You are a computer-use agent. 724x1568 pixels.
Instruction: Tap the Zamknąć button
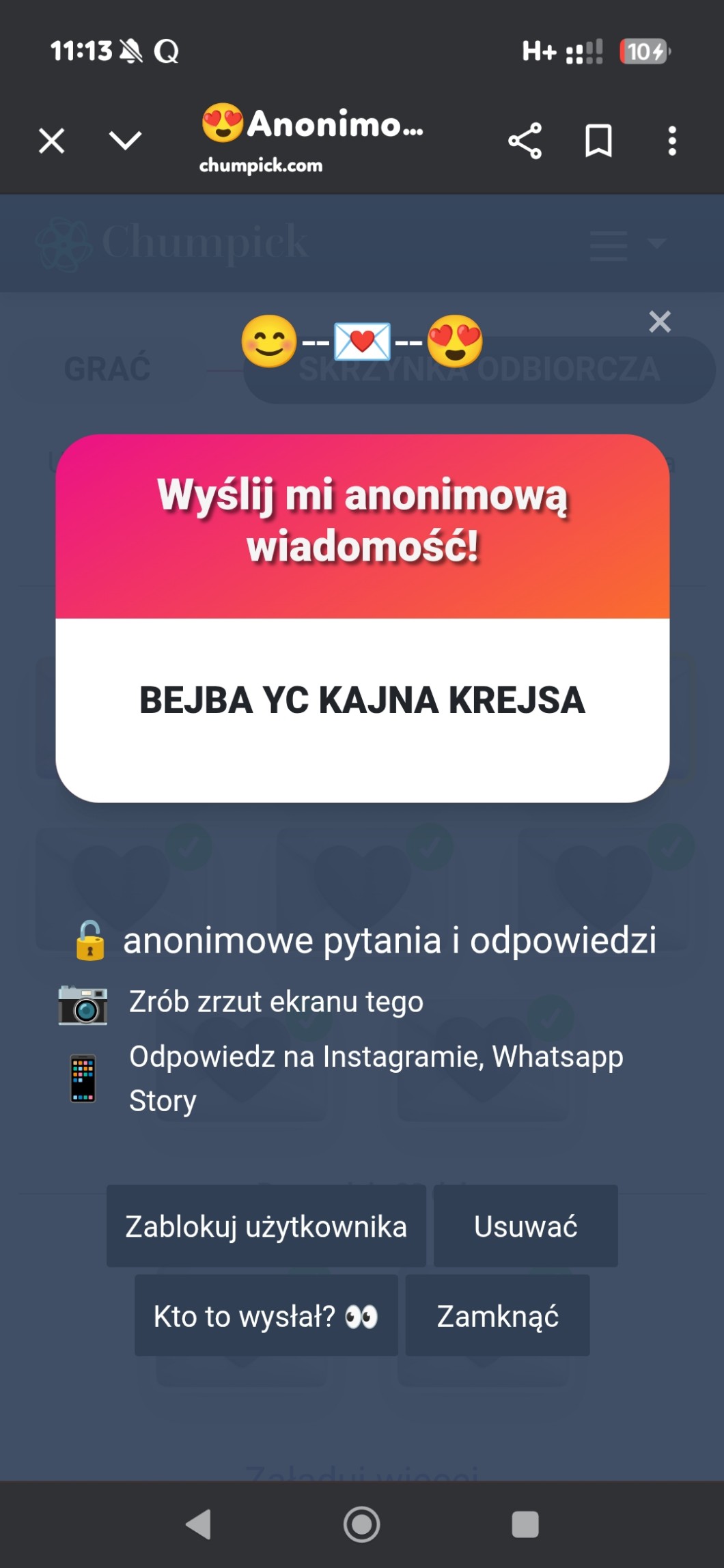coord(497,1315)
